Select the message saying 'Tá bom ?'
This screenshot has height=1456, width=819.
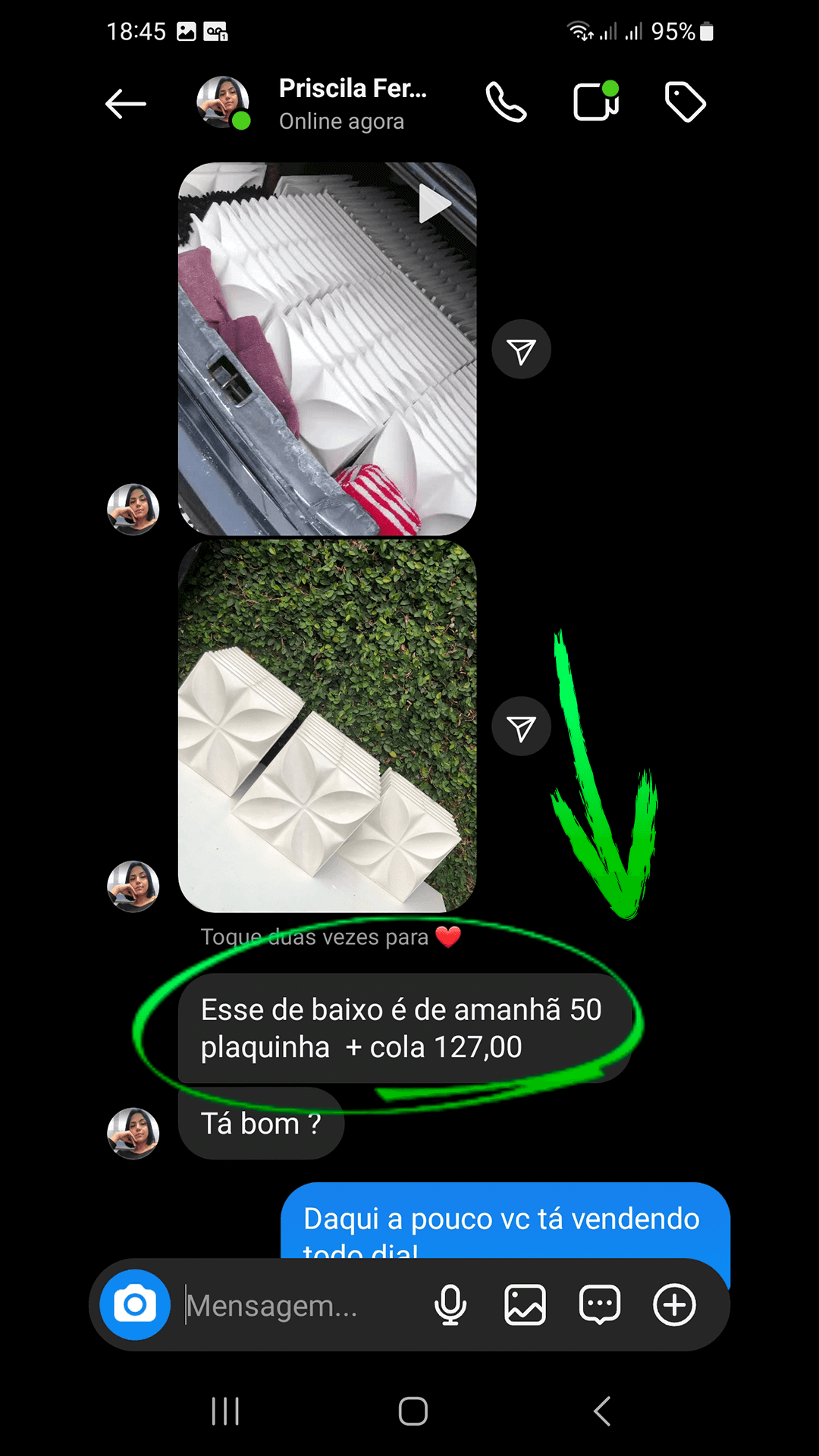point(261,1123)
